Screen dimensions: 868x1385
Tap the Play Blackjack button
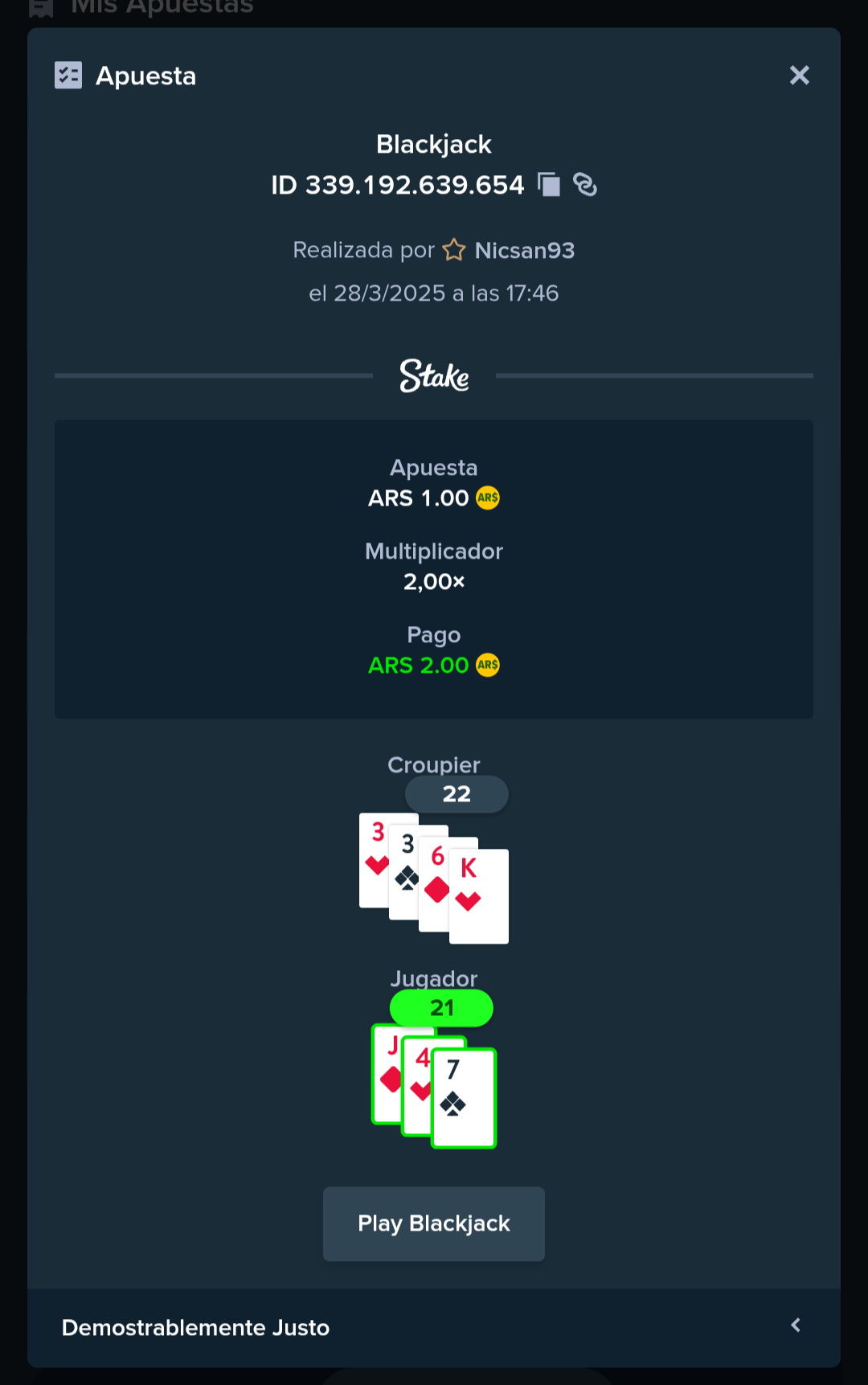434,1223
